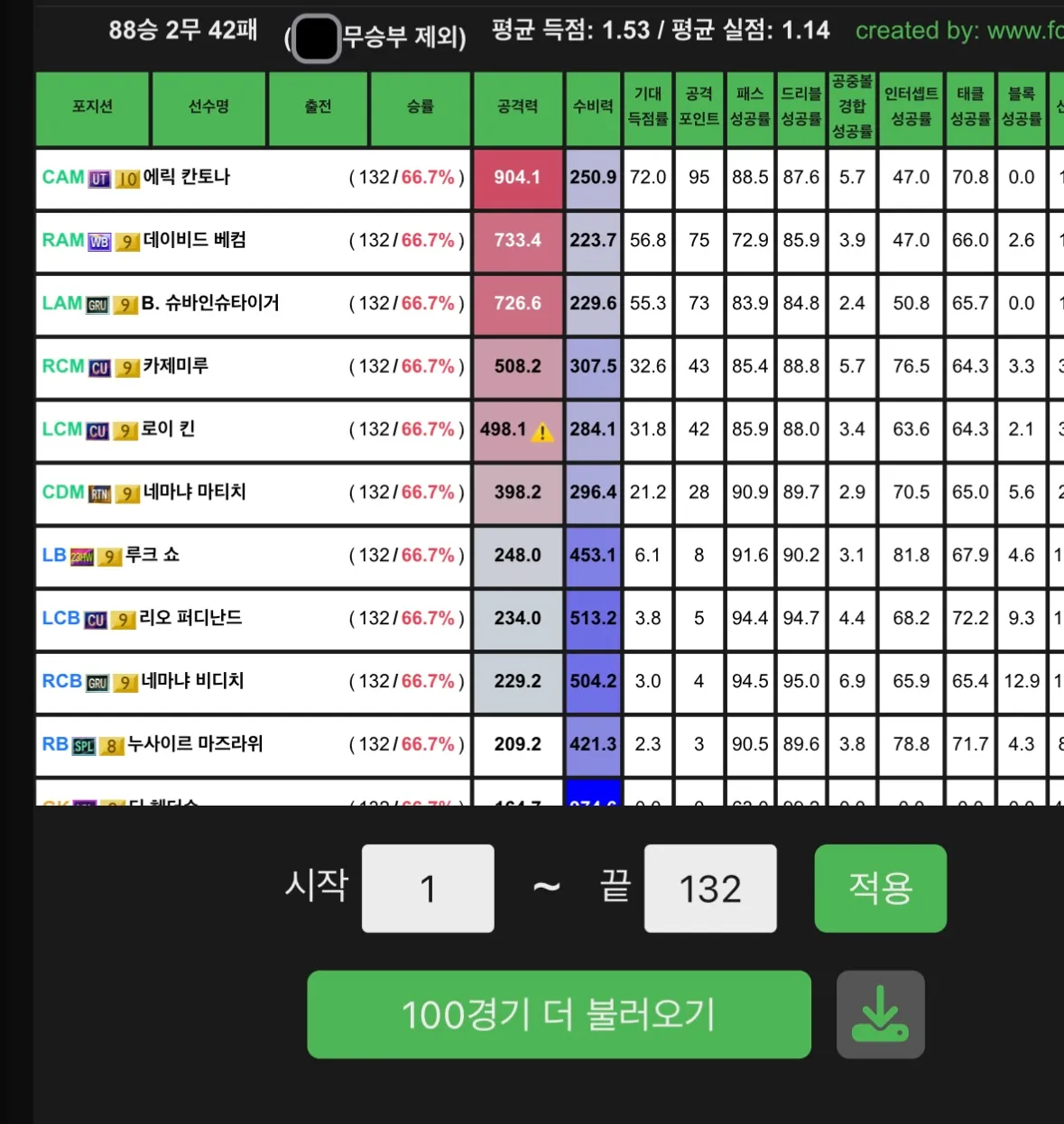The width and height of the screenshot is (1064, 1124).
Task: Apply the range with 적용 button
Action: click(x=880, y=889)
